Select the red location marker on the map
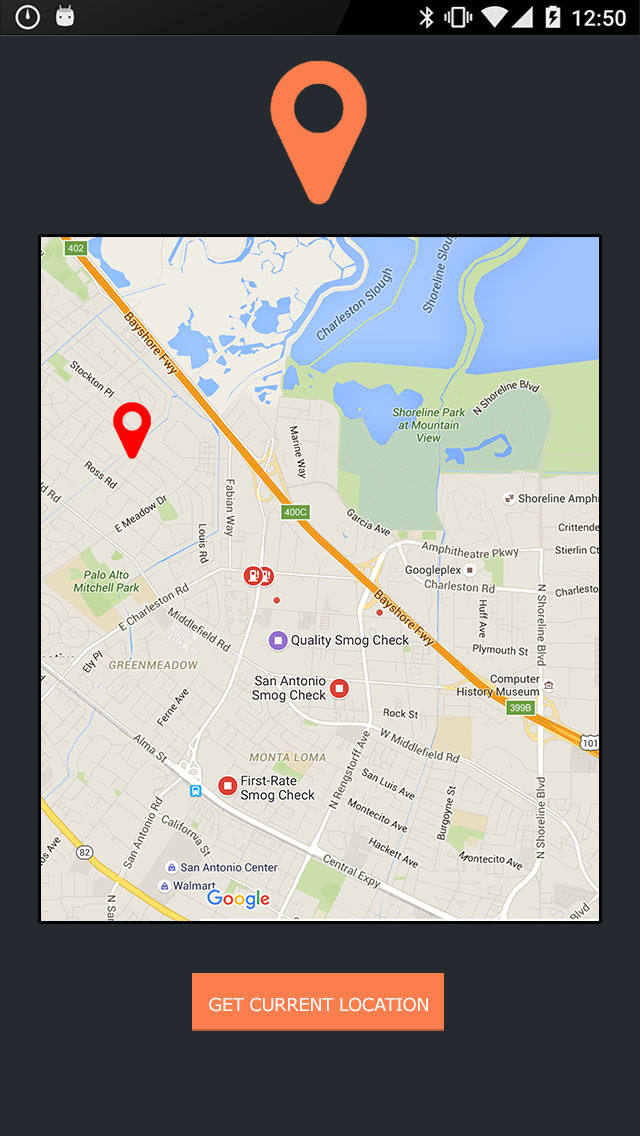 (131, 426)
